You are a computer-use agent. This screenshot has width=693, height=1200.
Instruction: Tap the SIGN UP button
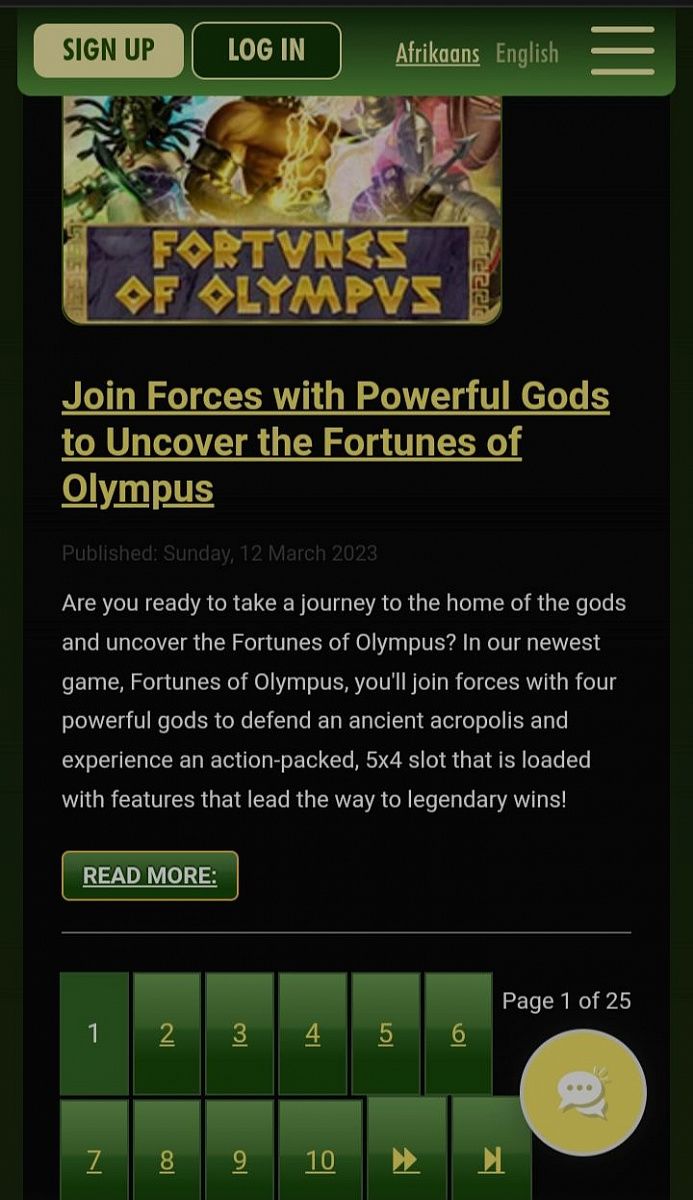(108, 50)
